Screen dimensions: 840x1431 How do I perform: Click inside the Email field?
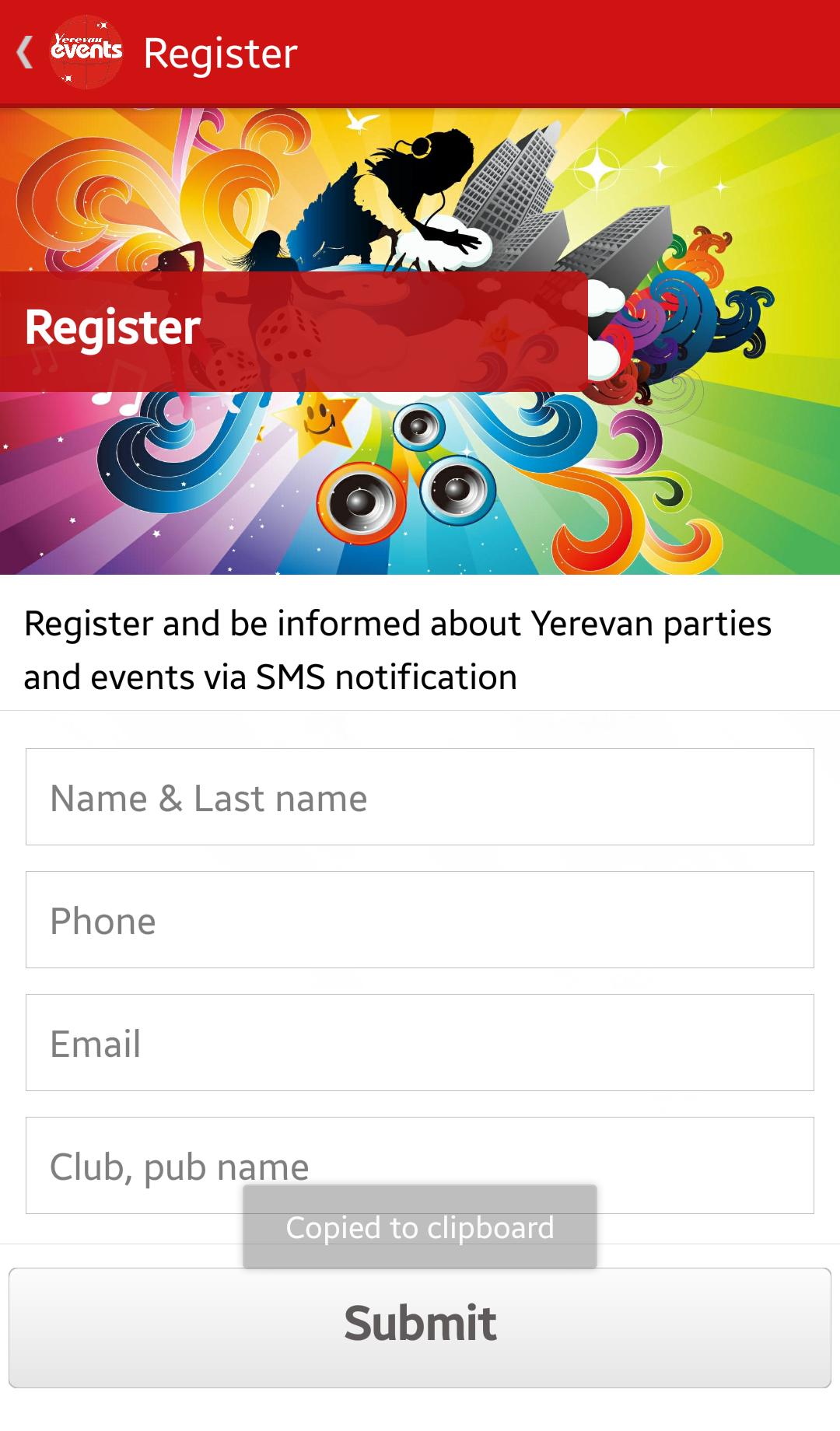pos(420,1042)
